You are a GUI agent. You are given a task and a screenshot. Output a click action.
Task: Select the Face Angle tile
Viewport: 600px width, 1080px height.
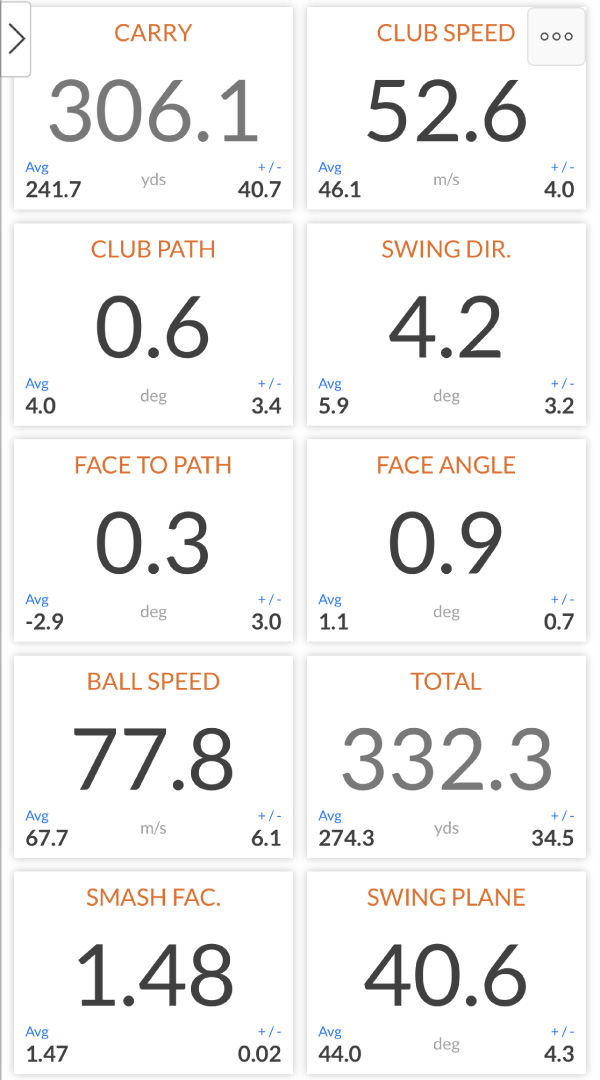446,541
